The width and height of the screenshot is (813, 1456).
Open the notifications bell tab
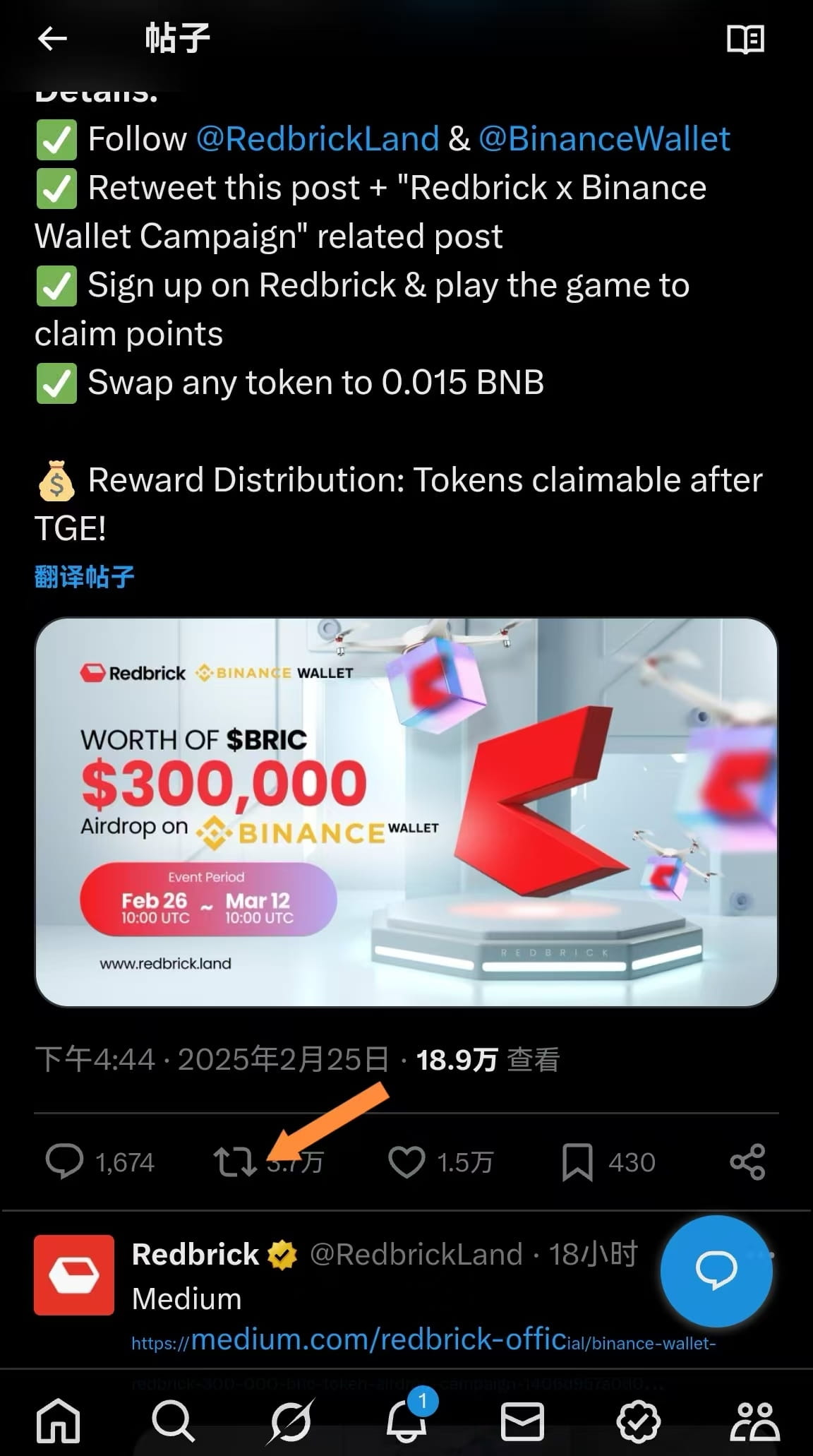point(407,1421)
